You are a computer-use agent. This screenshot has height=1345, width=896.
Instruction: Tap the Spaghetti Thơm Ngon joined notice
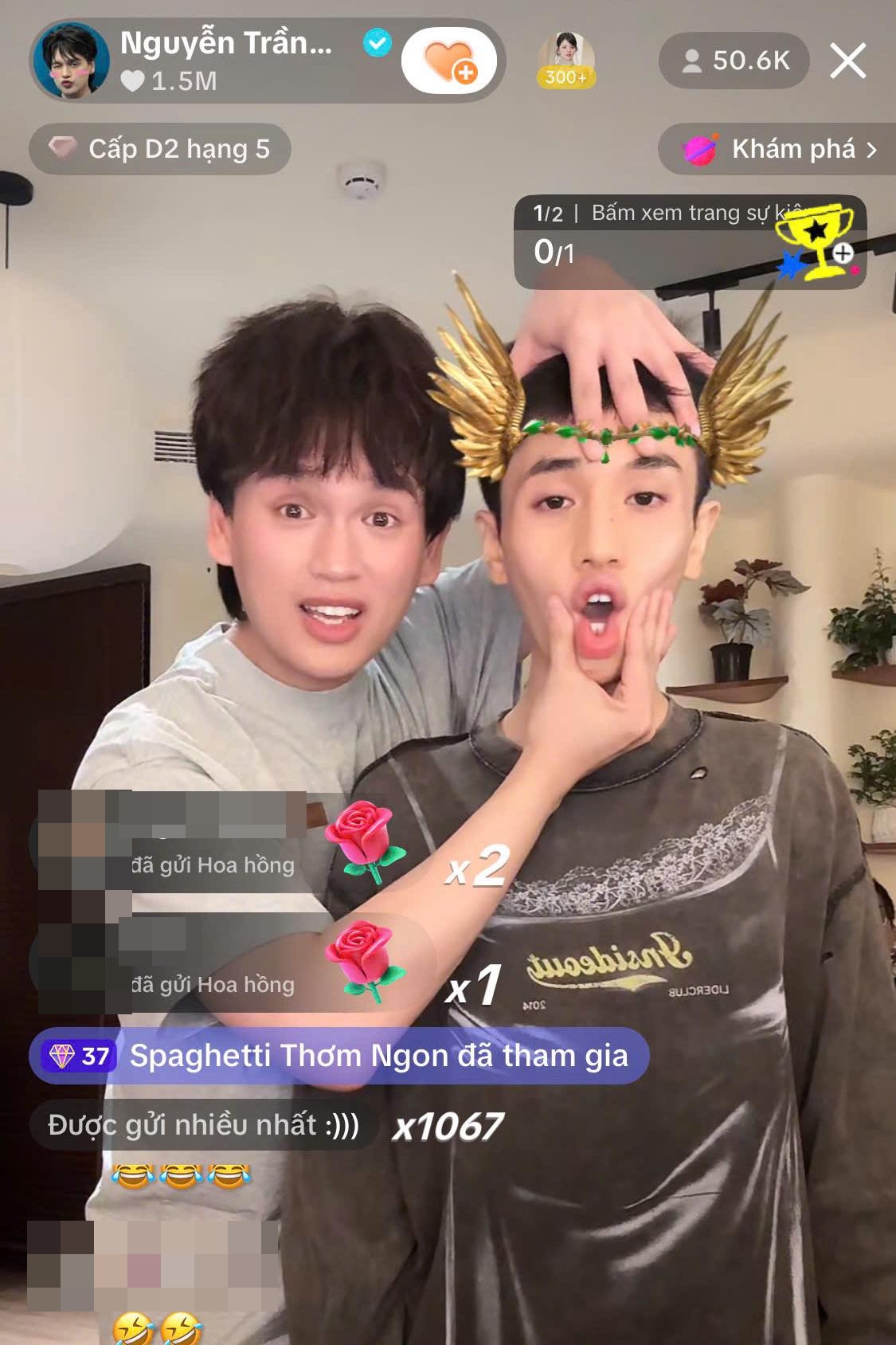[339, 1056]
